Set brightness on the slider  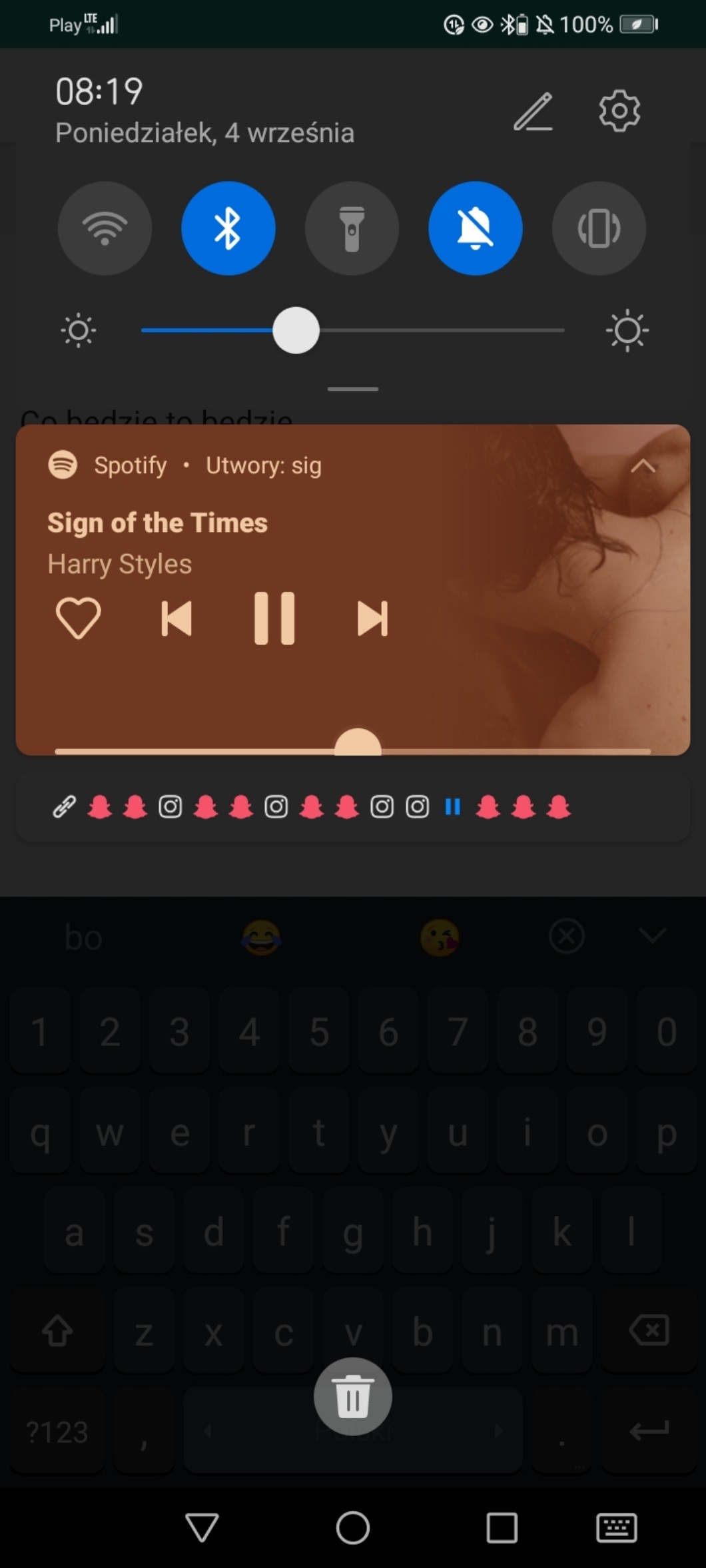[296, 330]
